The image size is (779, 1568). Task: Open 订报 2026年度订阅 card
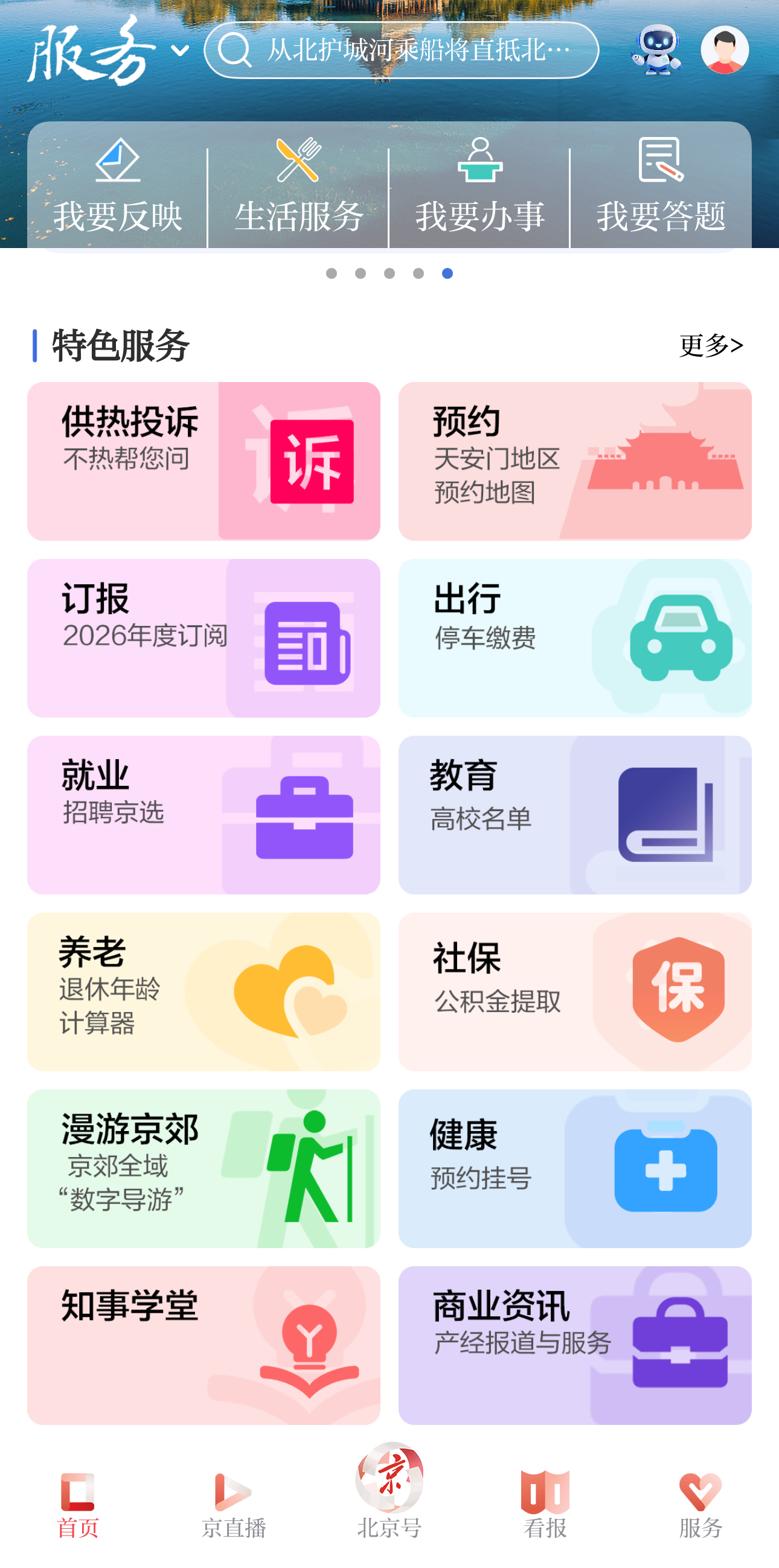pyautogui.click(x=204, y=637)
